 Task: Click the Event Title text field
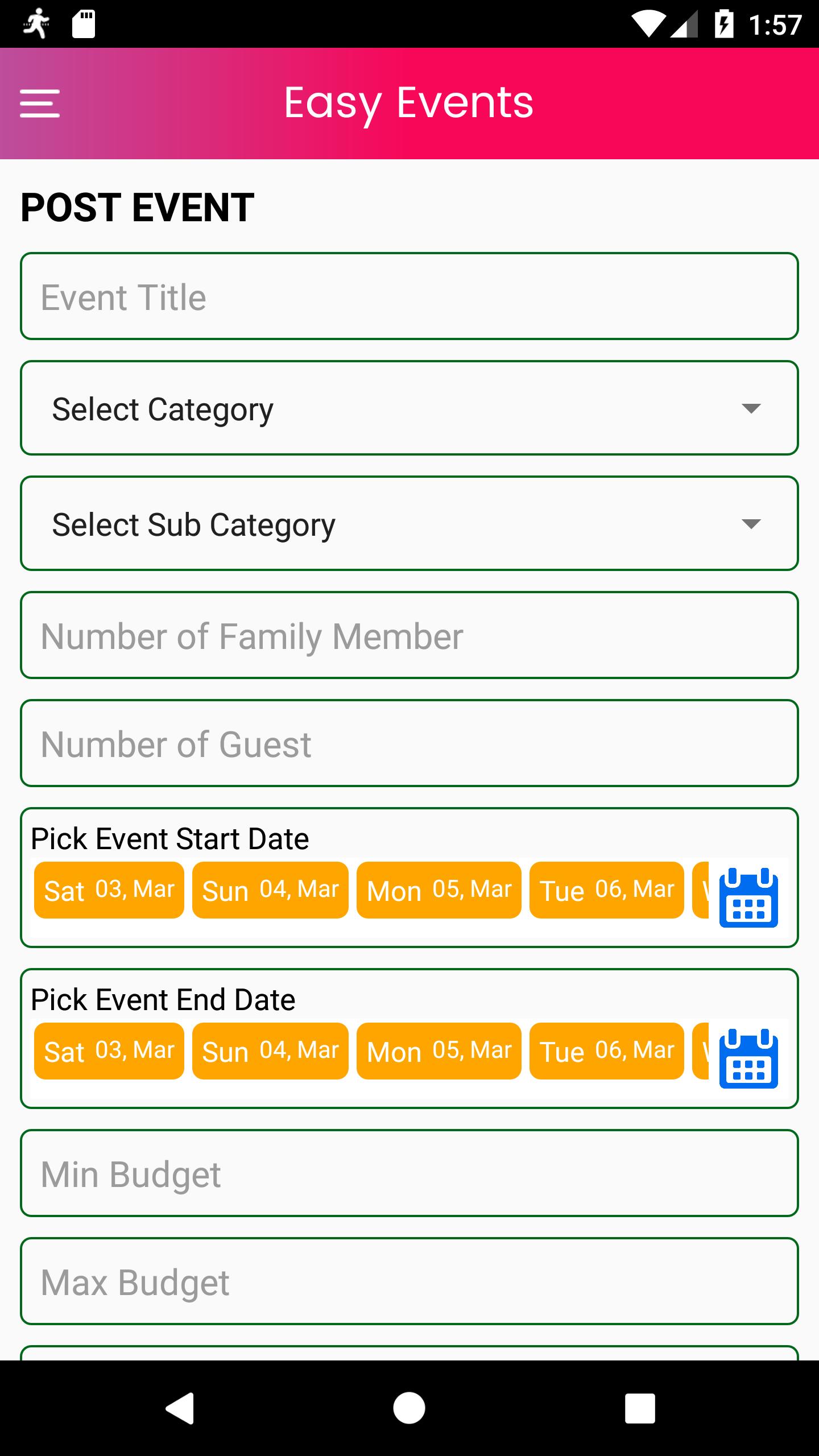pyautogui.click(x=408, y=295)
